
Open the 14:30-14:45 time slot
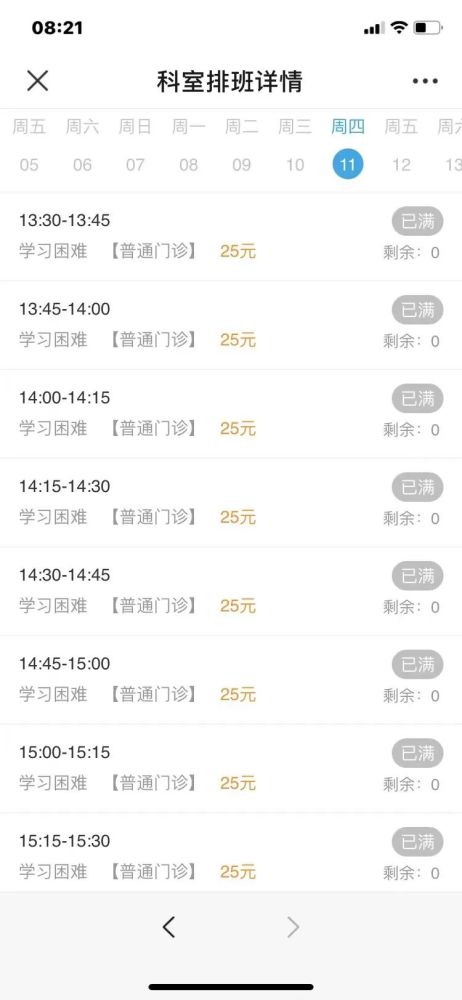tap(231, 591)
